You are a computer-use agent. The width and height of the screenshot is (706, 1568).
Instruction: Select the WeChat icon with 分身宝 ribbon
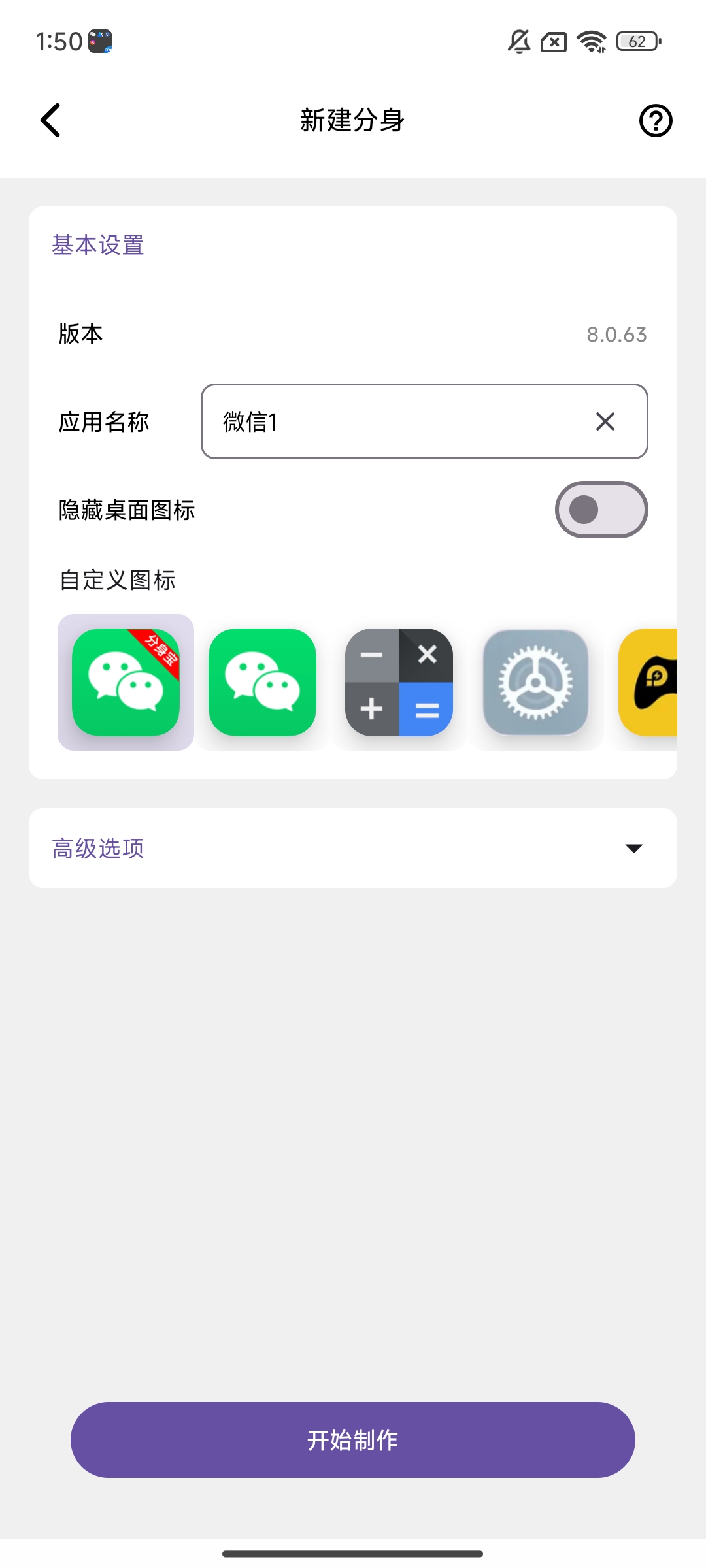pos(126,682)
